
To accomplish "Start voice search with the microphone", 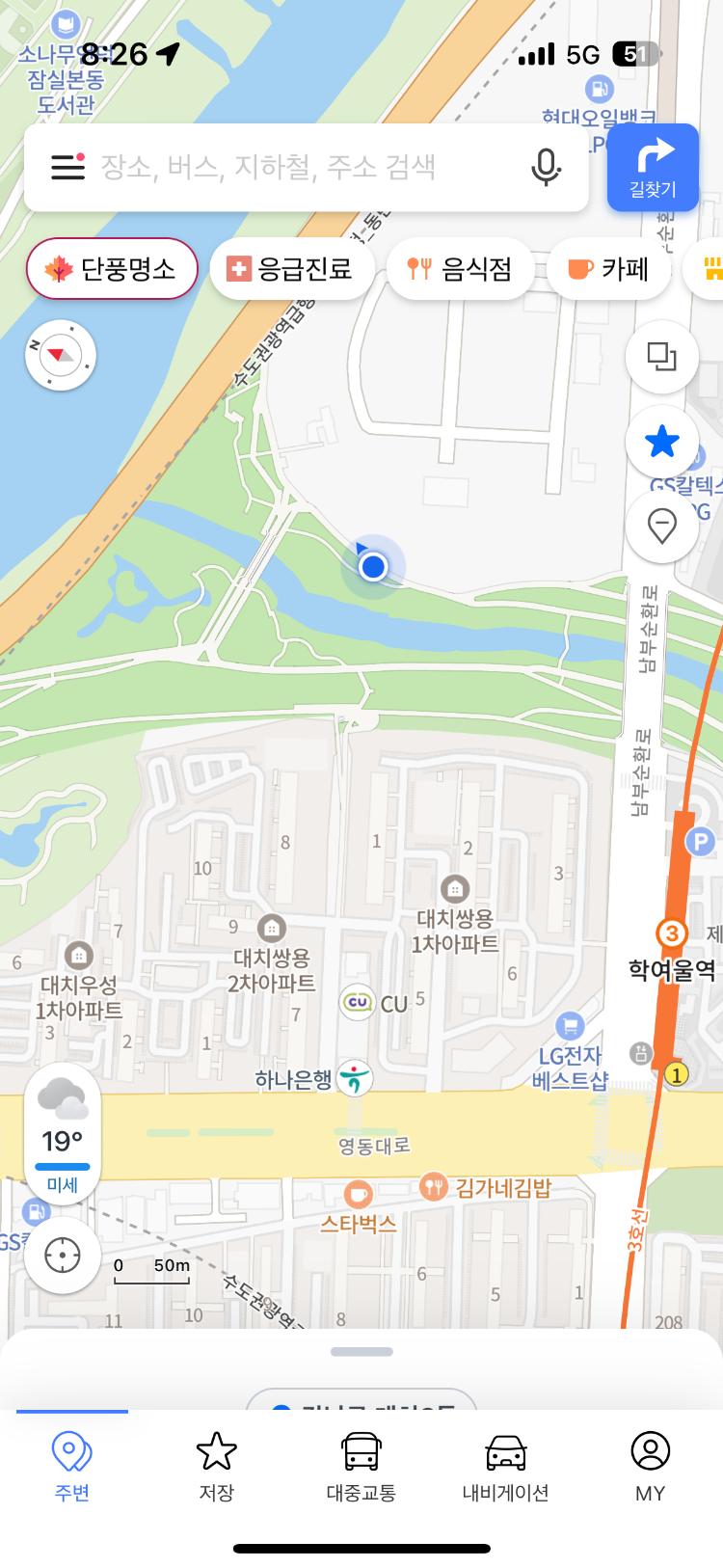I will [x=546, y=167].
